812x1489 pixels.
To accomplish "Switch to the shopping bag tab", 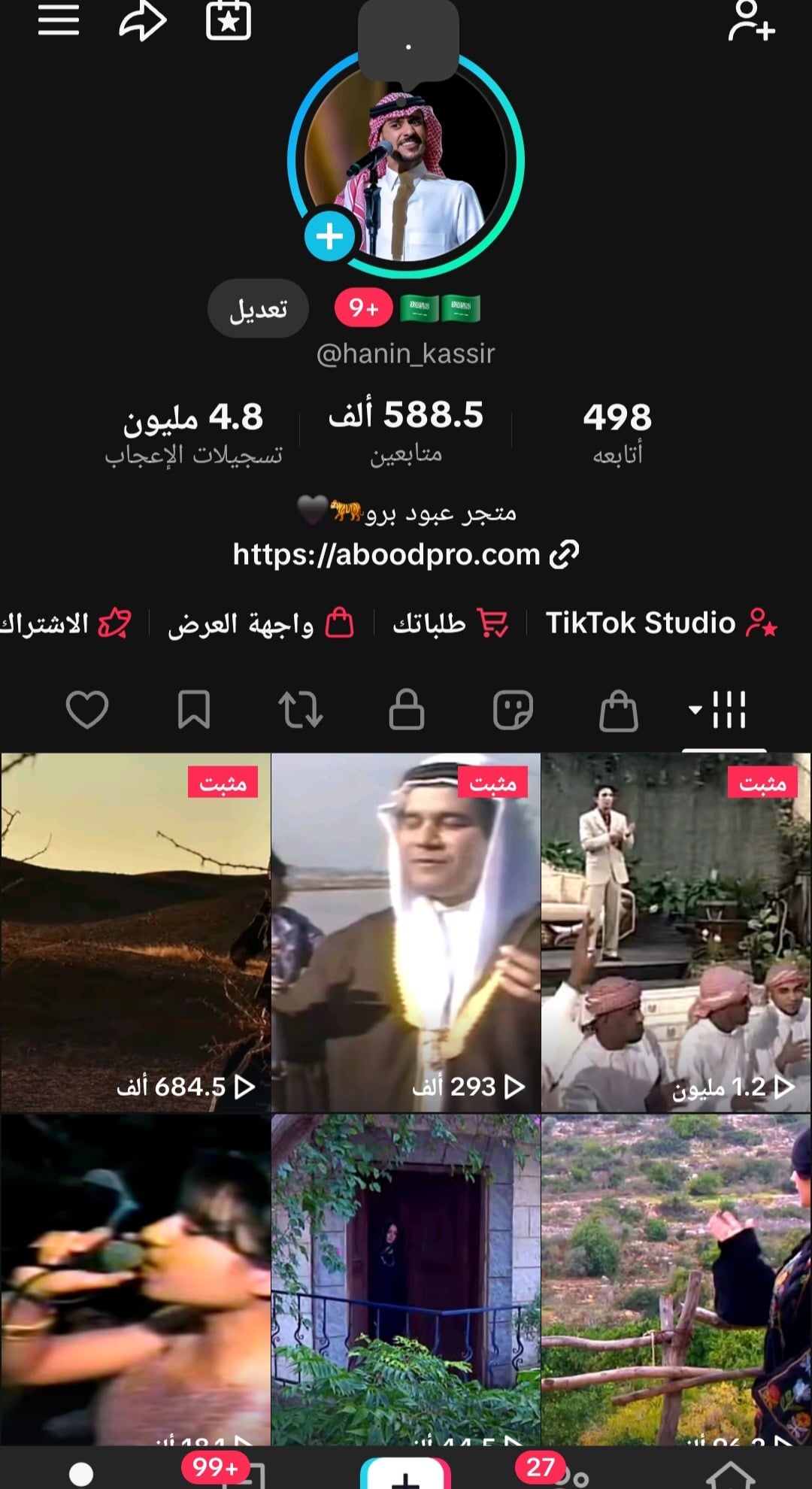I will point(618,711).
